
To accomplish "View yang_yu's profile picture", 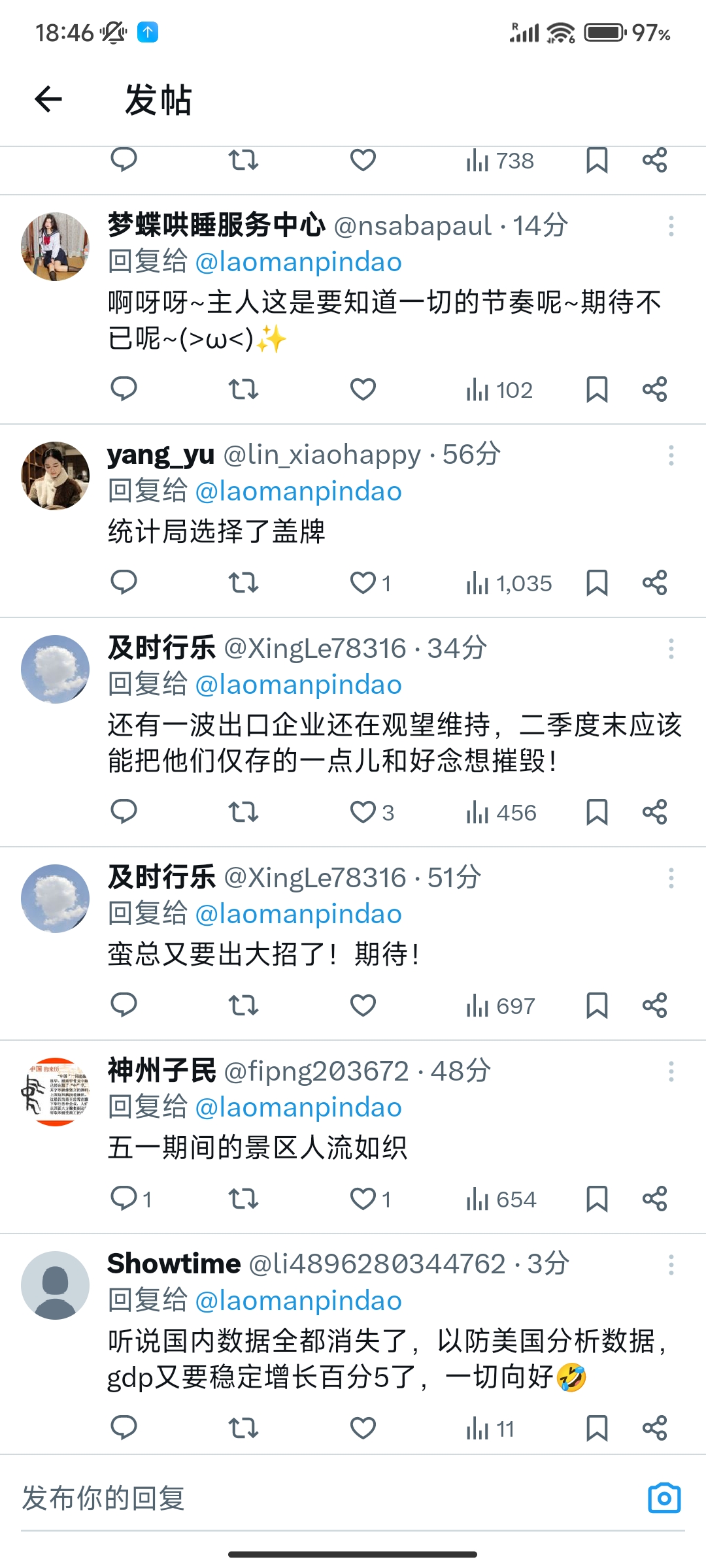I will [x=55, y=476].
